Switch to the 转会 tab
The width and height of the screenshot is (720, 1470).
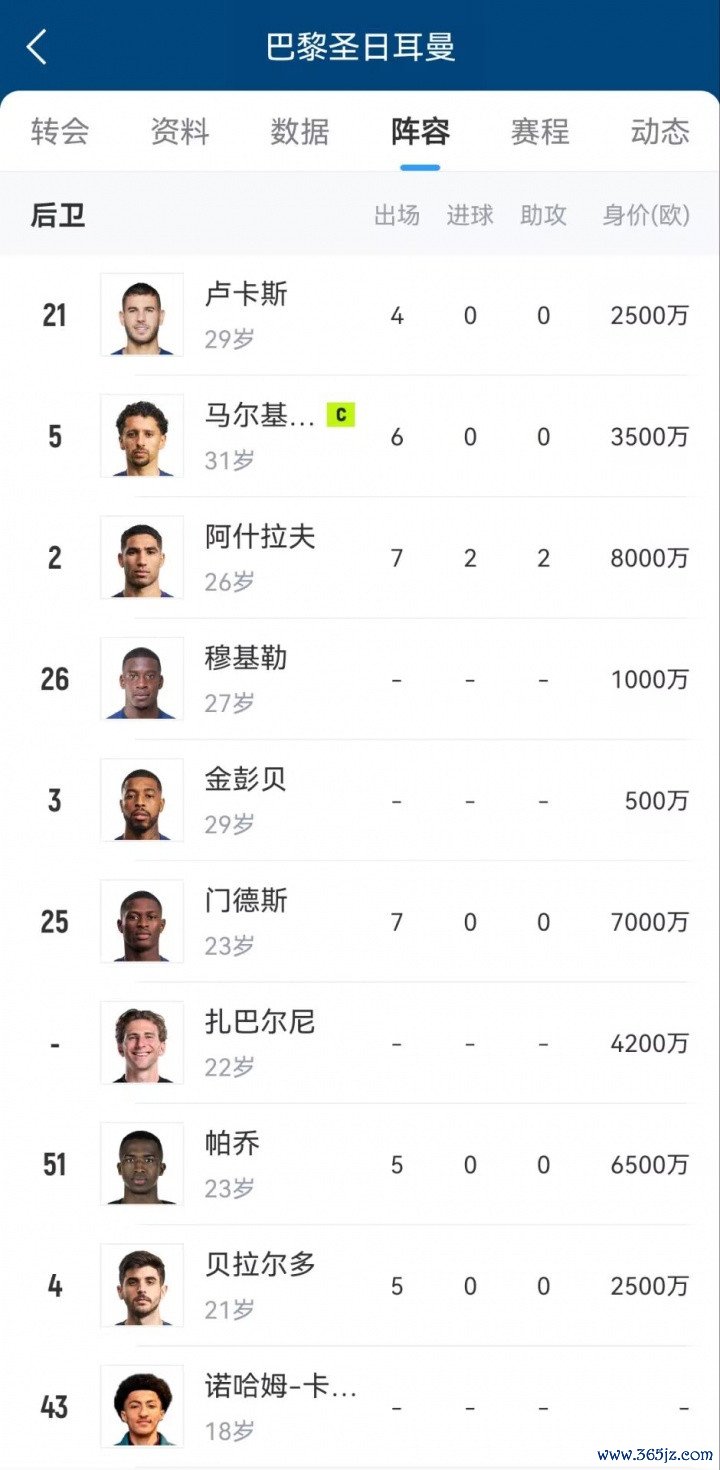pyautogui.click(x=60, y=131)
